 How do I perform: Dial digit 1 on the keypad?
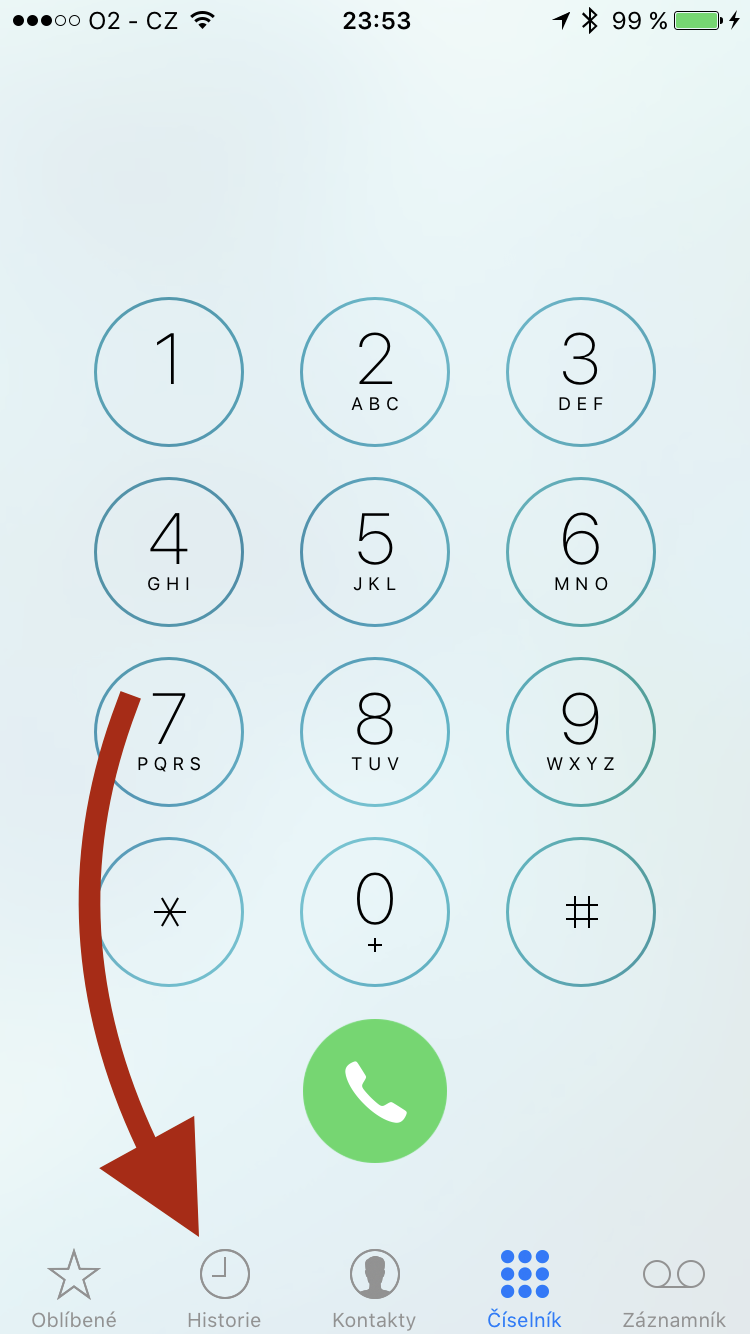click(x=169, y=372)
